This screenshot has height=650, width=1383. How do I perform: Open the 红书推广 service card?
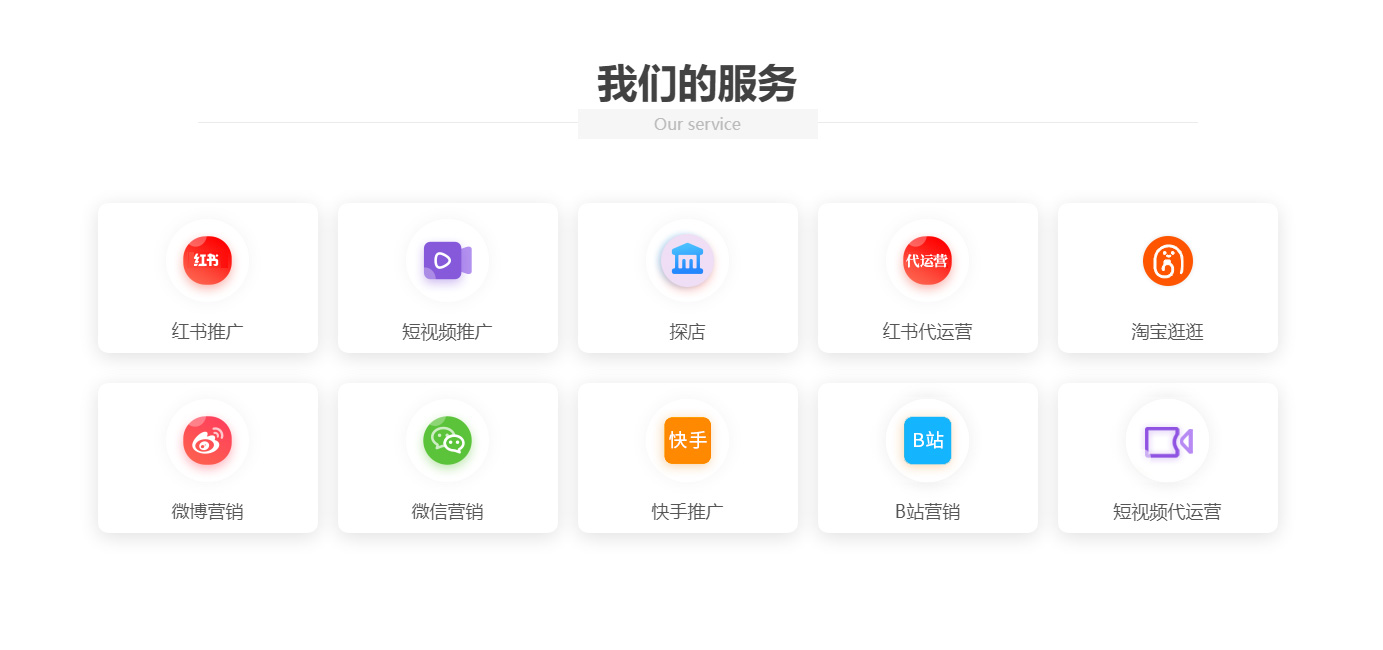point(208,278)
